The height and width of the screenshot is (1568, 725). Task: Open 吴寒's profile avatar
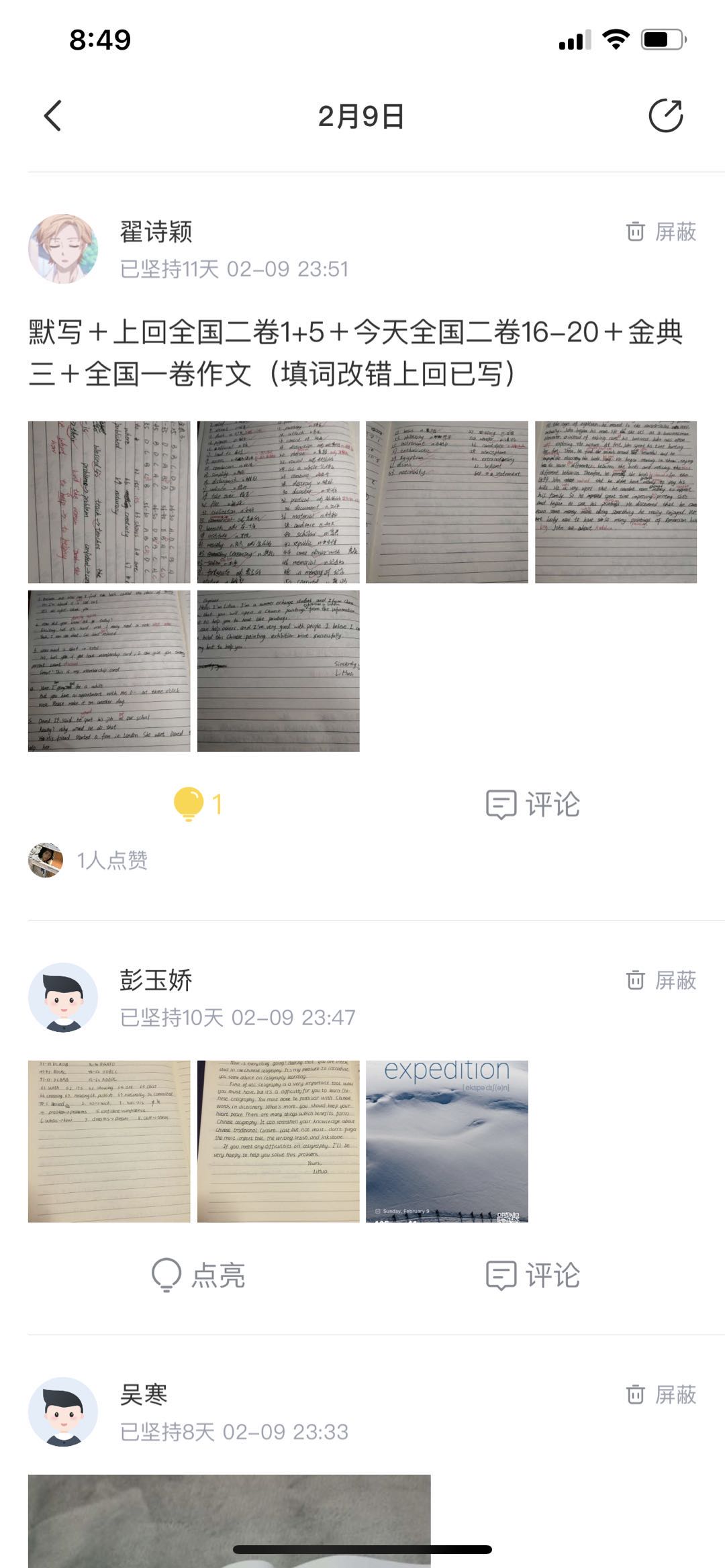pos(63,1412)
